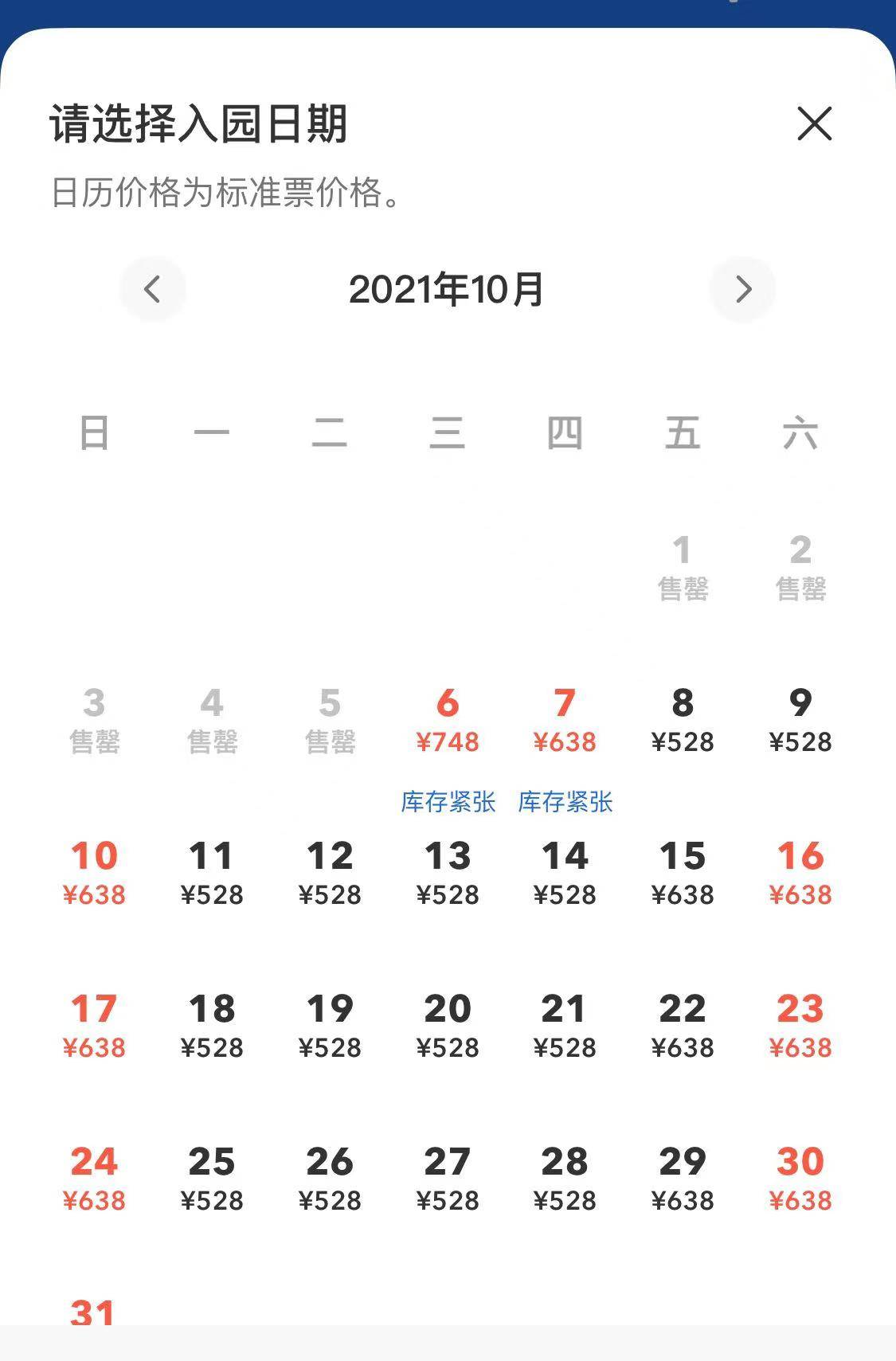The height and width of the screenshot is (1361, 896).
Task: Choose Sunday October 10 at ¥638
Action: click(96, 874)
